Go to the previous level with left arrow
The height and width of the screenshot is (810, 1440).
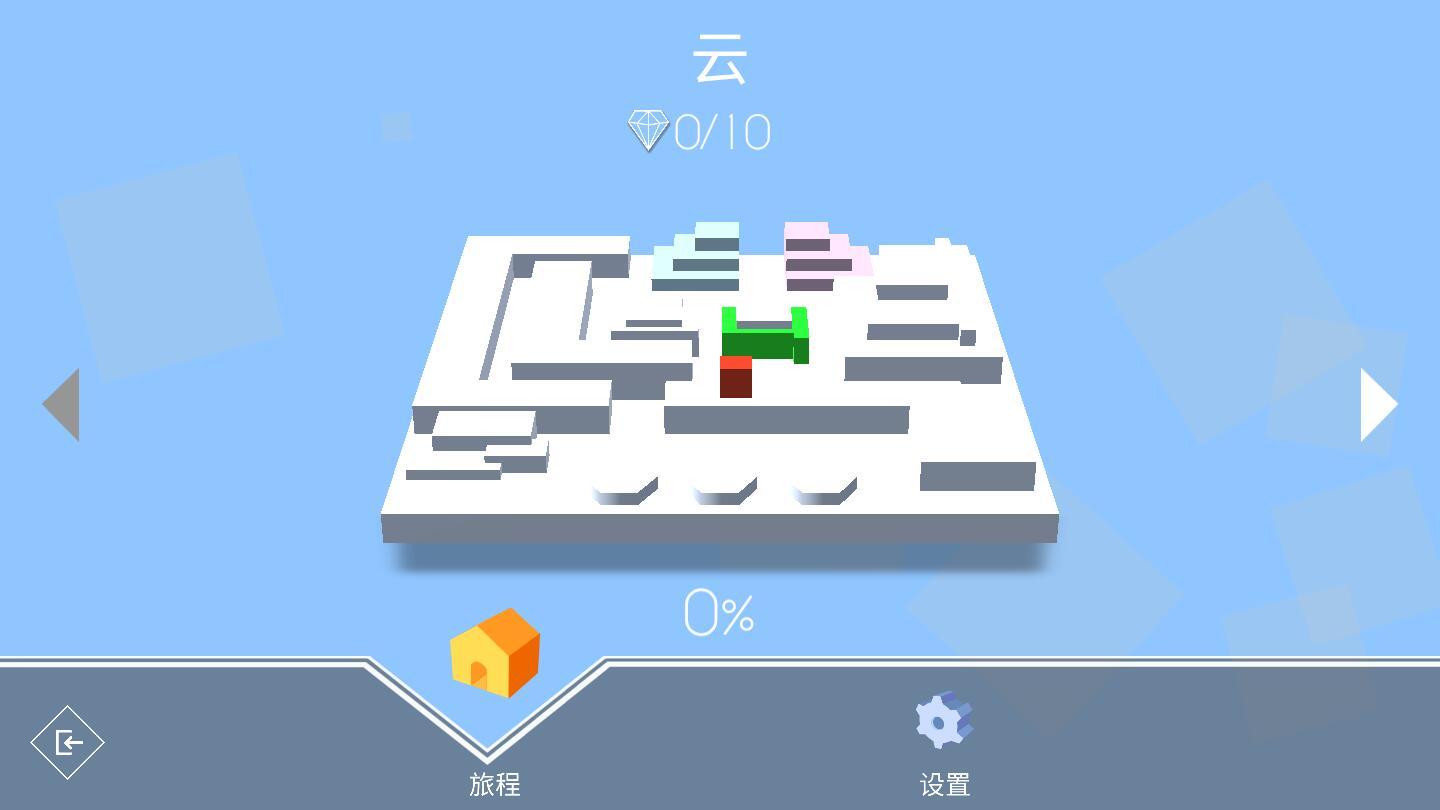tap(62, 405)
